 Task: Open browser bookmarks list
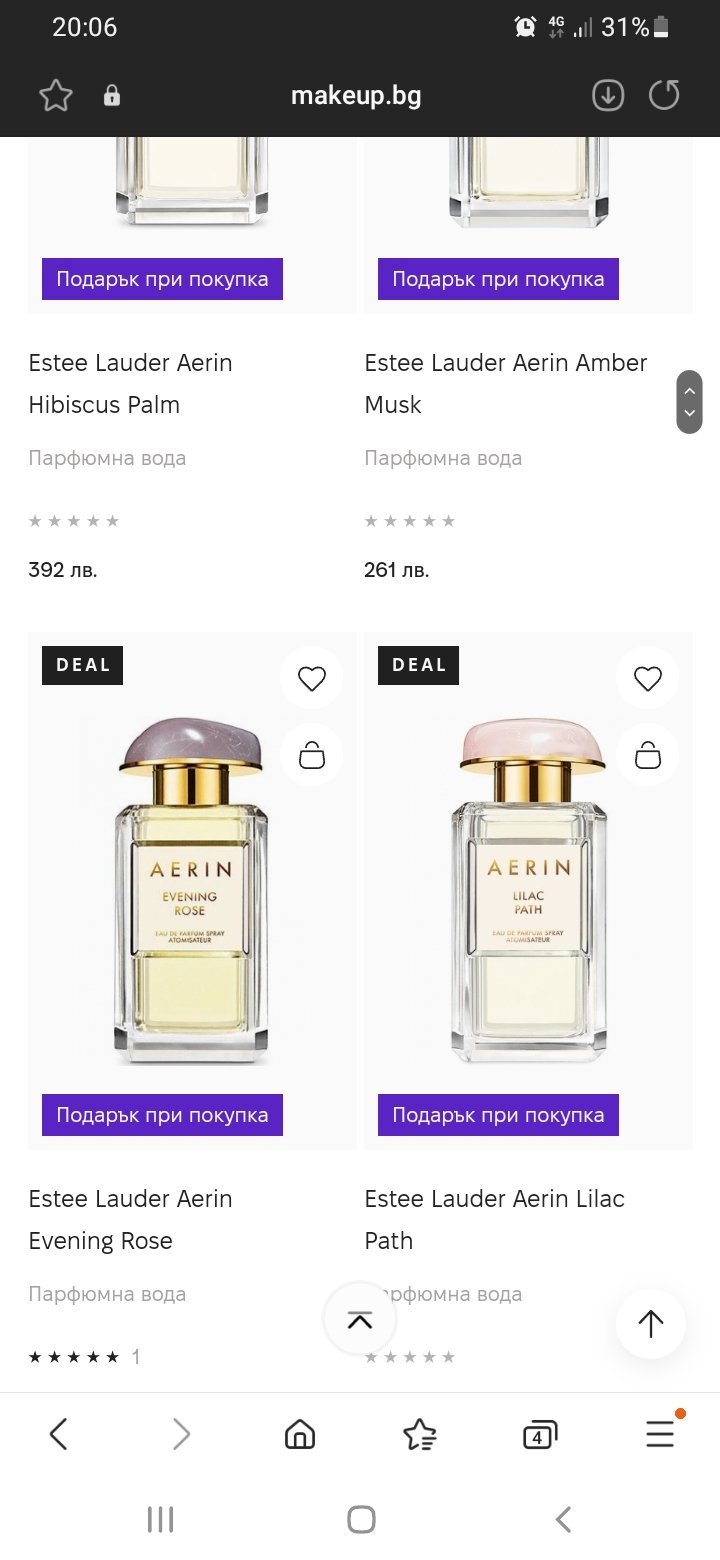tap(420, 1435)
